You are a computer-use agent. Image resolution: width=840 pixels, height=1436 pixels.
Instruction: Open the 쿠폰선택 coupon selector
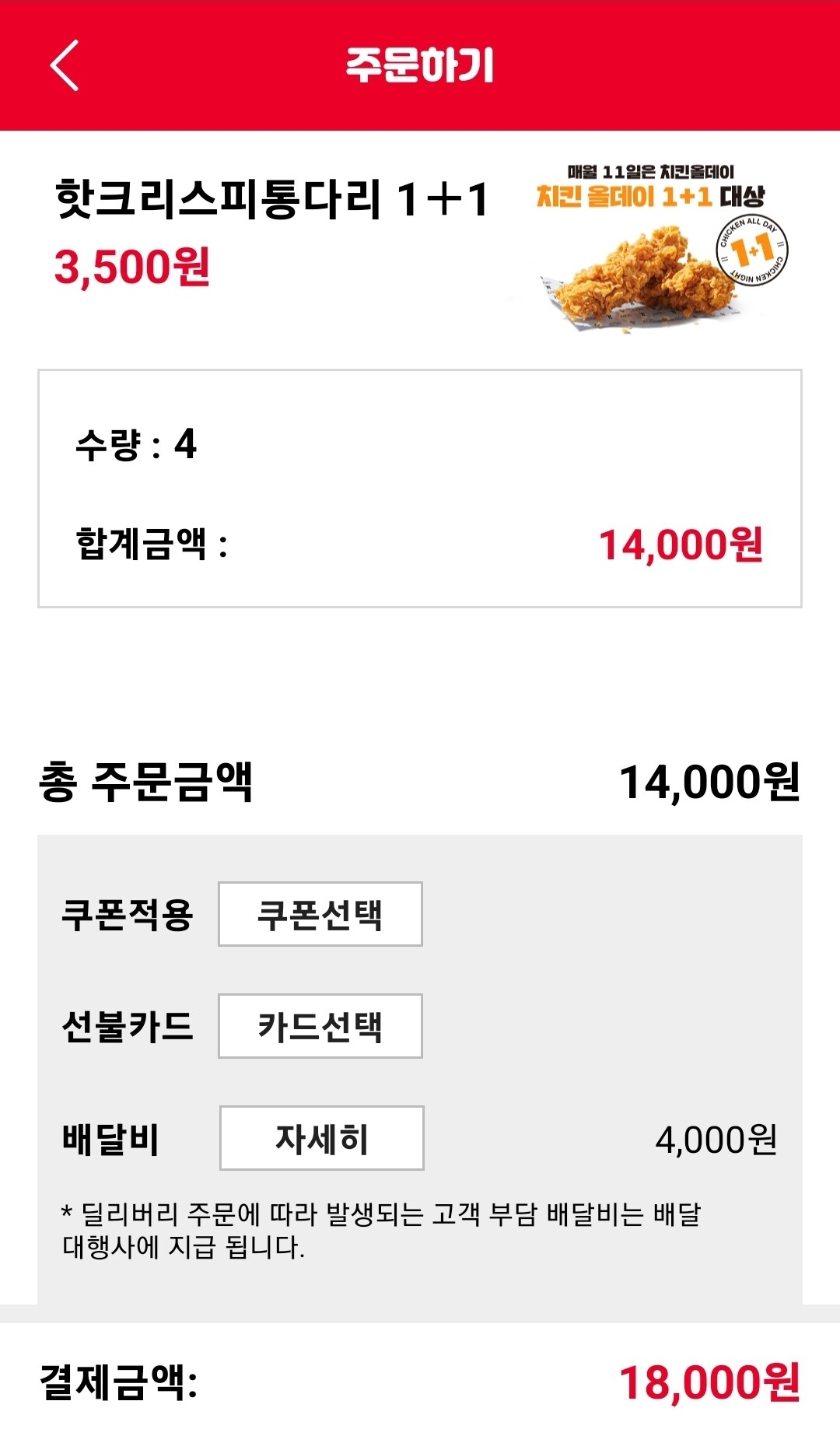coord(320,914)
